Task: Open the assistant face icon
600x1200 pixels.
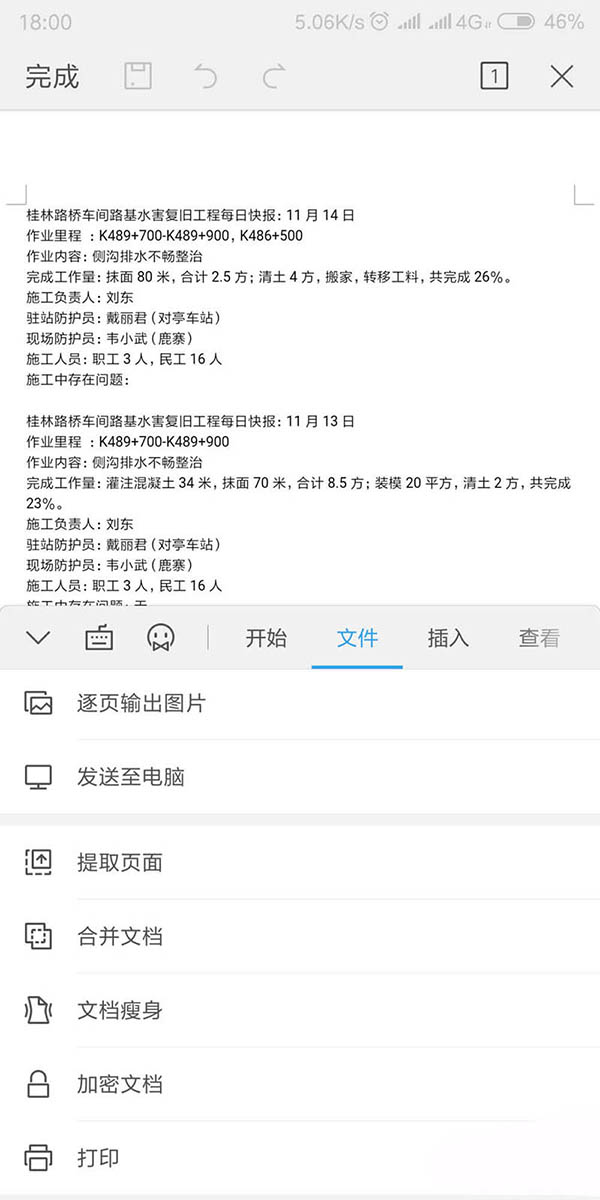Action: (x=160, y=638)
